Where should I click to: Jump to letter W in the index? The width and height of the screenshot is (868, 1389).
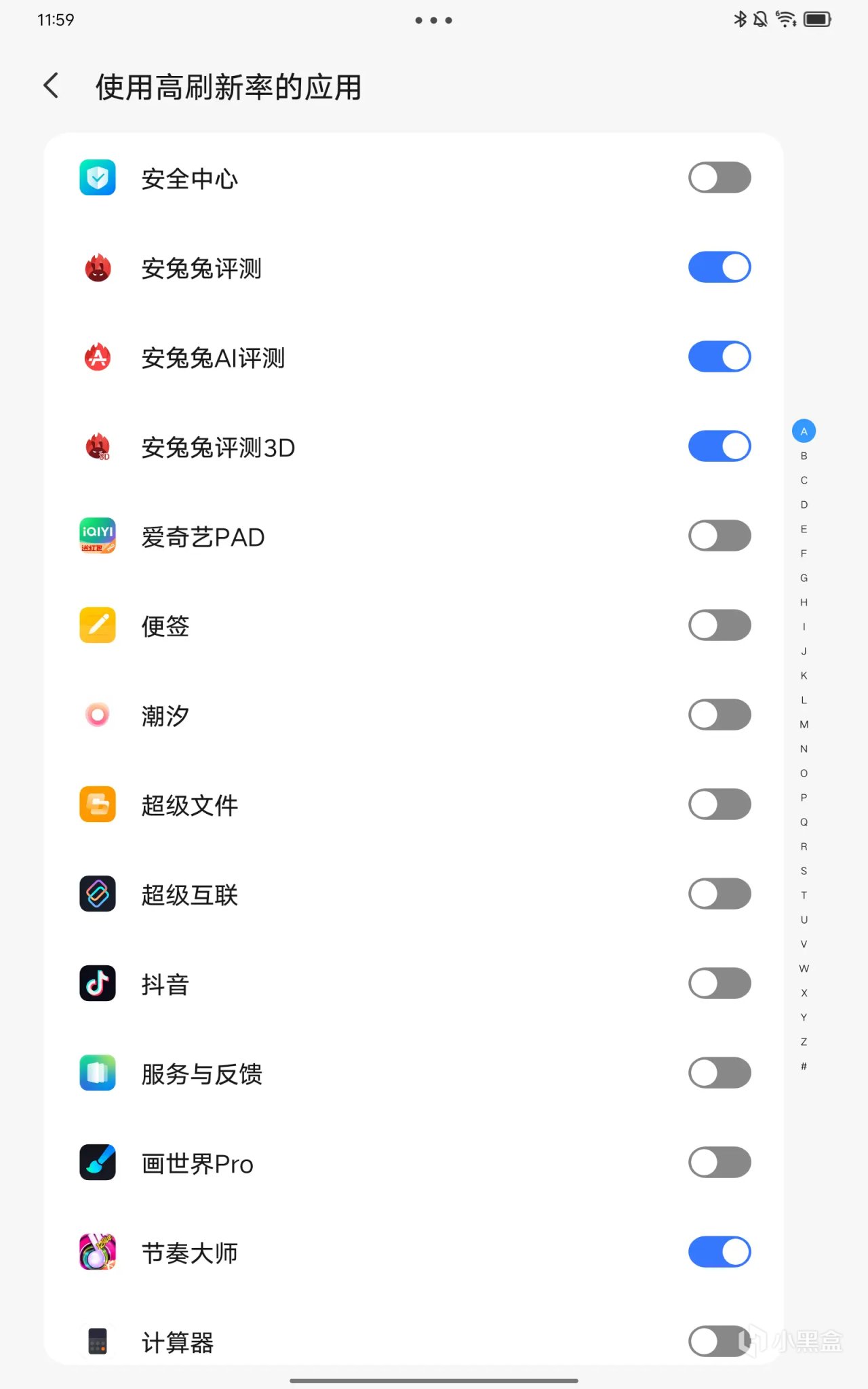(x=804, y=969)
